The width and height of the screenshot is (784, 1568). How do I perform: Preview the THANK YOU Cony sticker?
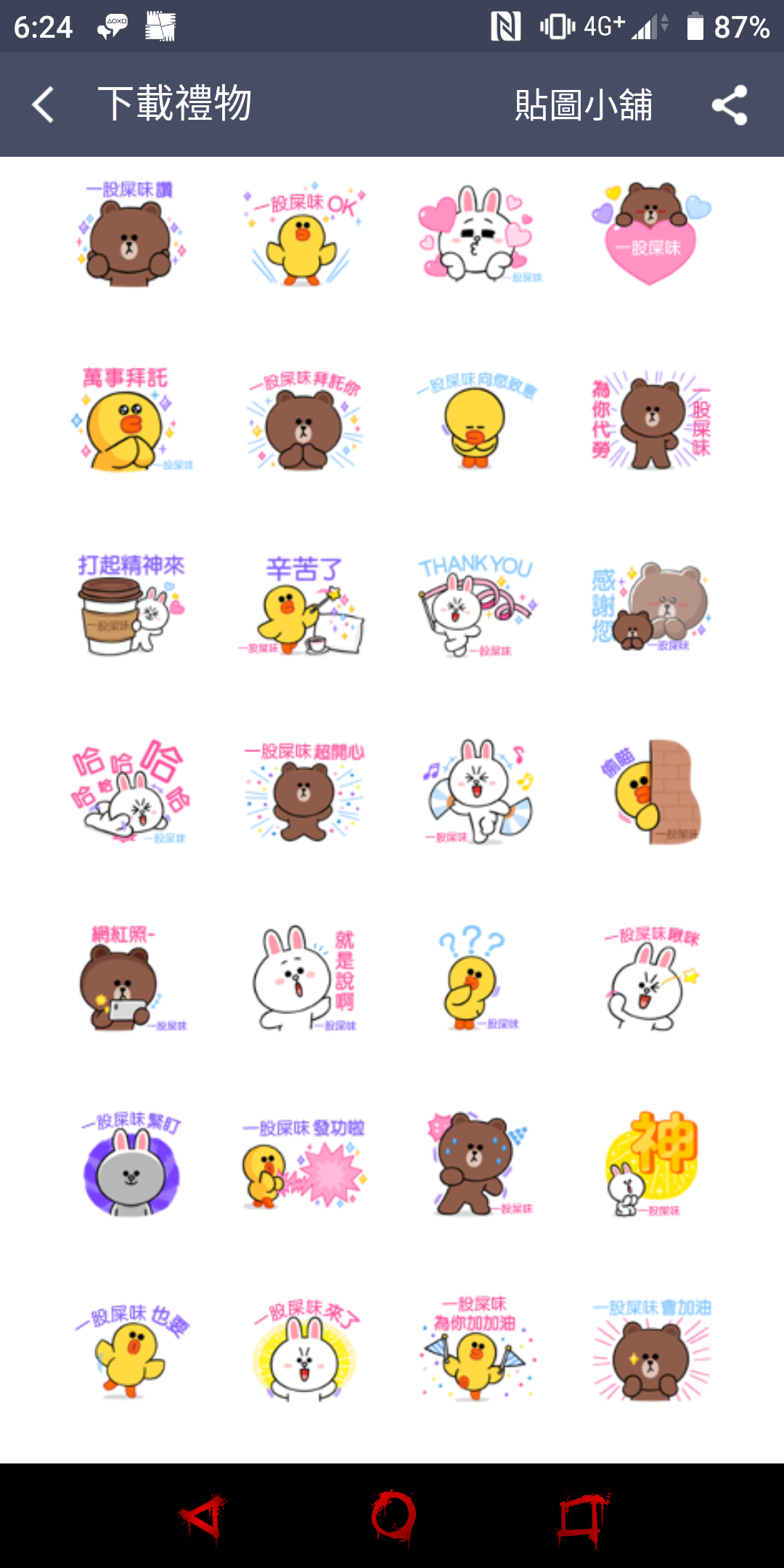[x=476, y=606]
